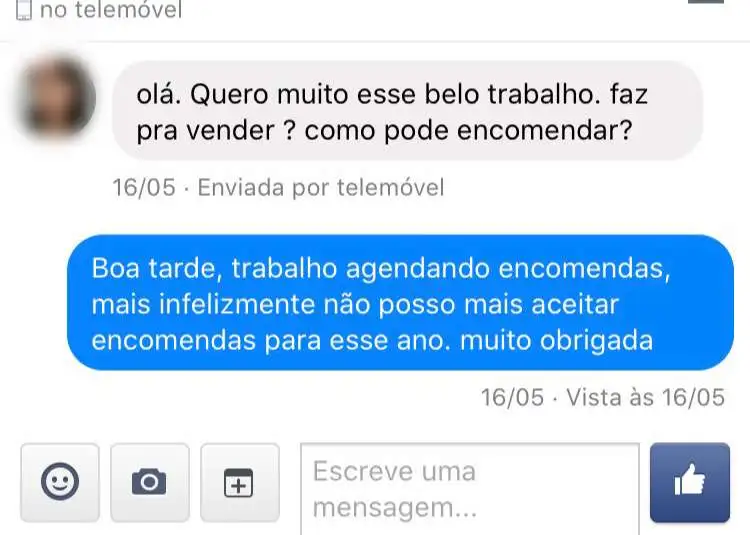Open the saved replies button
Screen dimensions: 750x535
coord(239,483)
